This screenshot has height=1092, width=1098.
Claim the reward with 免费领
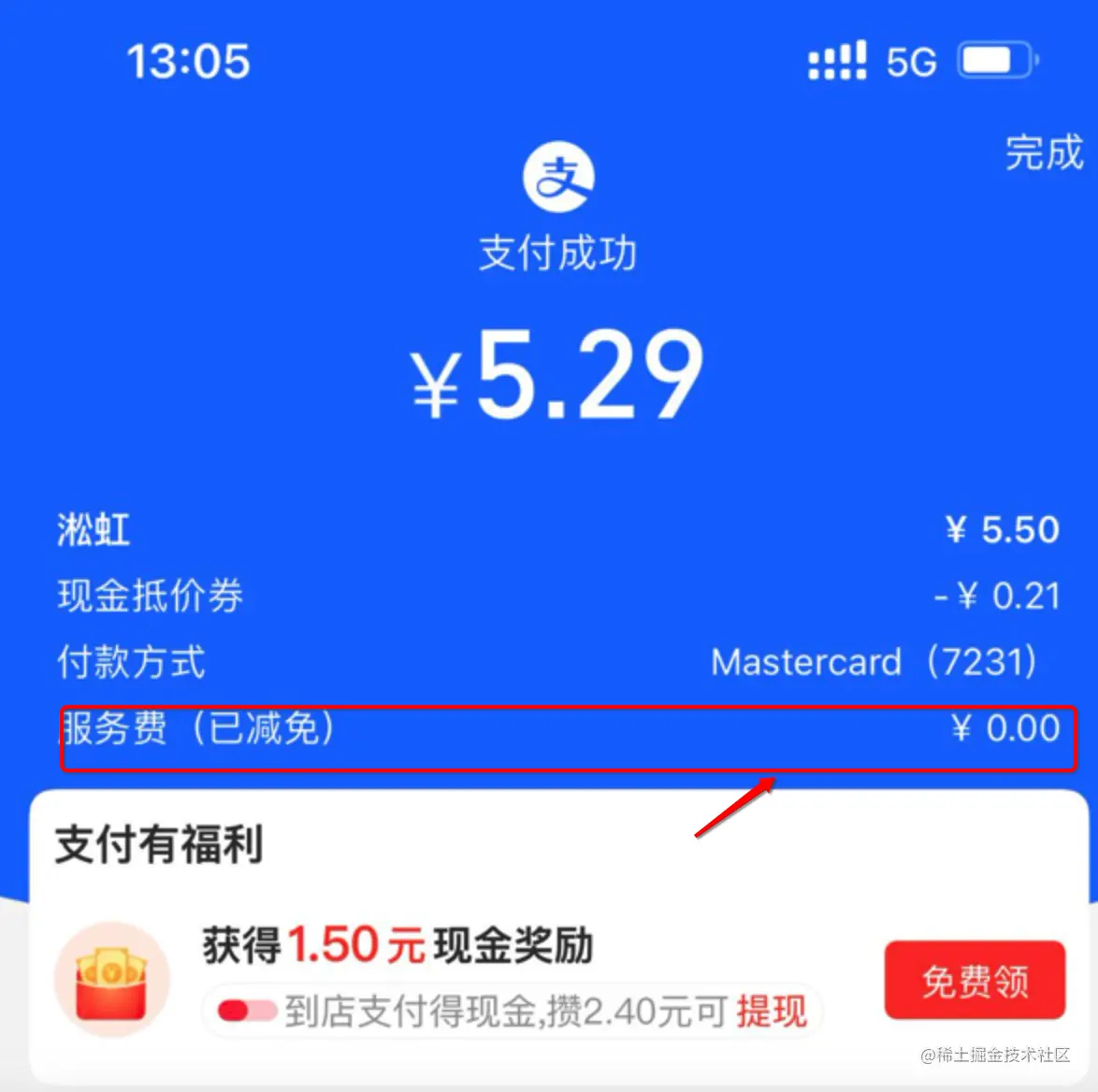[975, 981]
